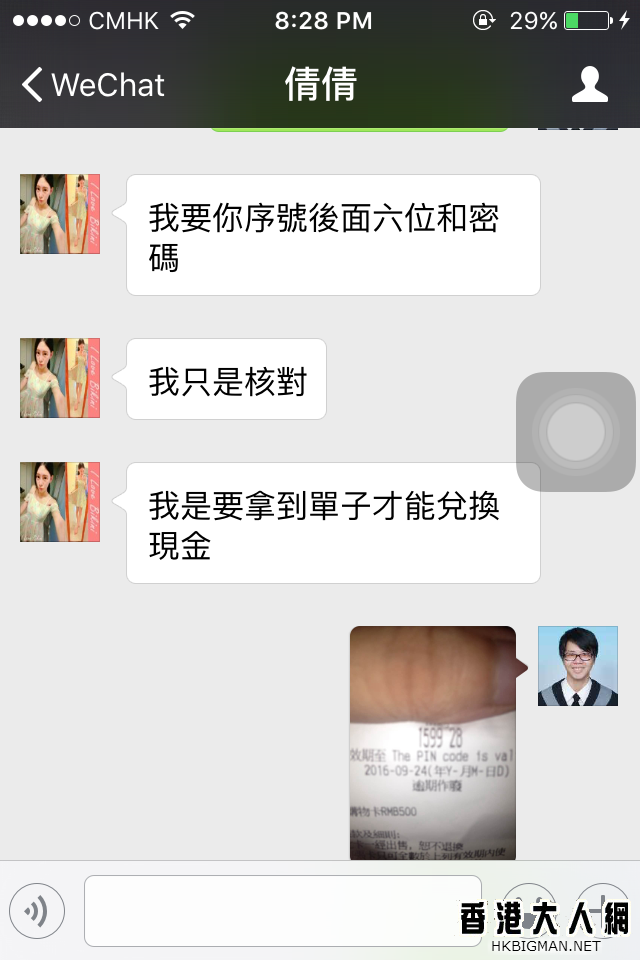640x960 pixels.
Task: Tap the AssistiveTouch floating button
Action: point(575,432)
